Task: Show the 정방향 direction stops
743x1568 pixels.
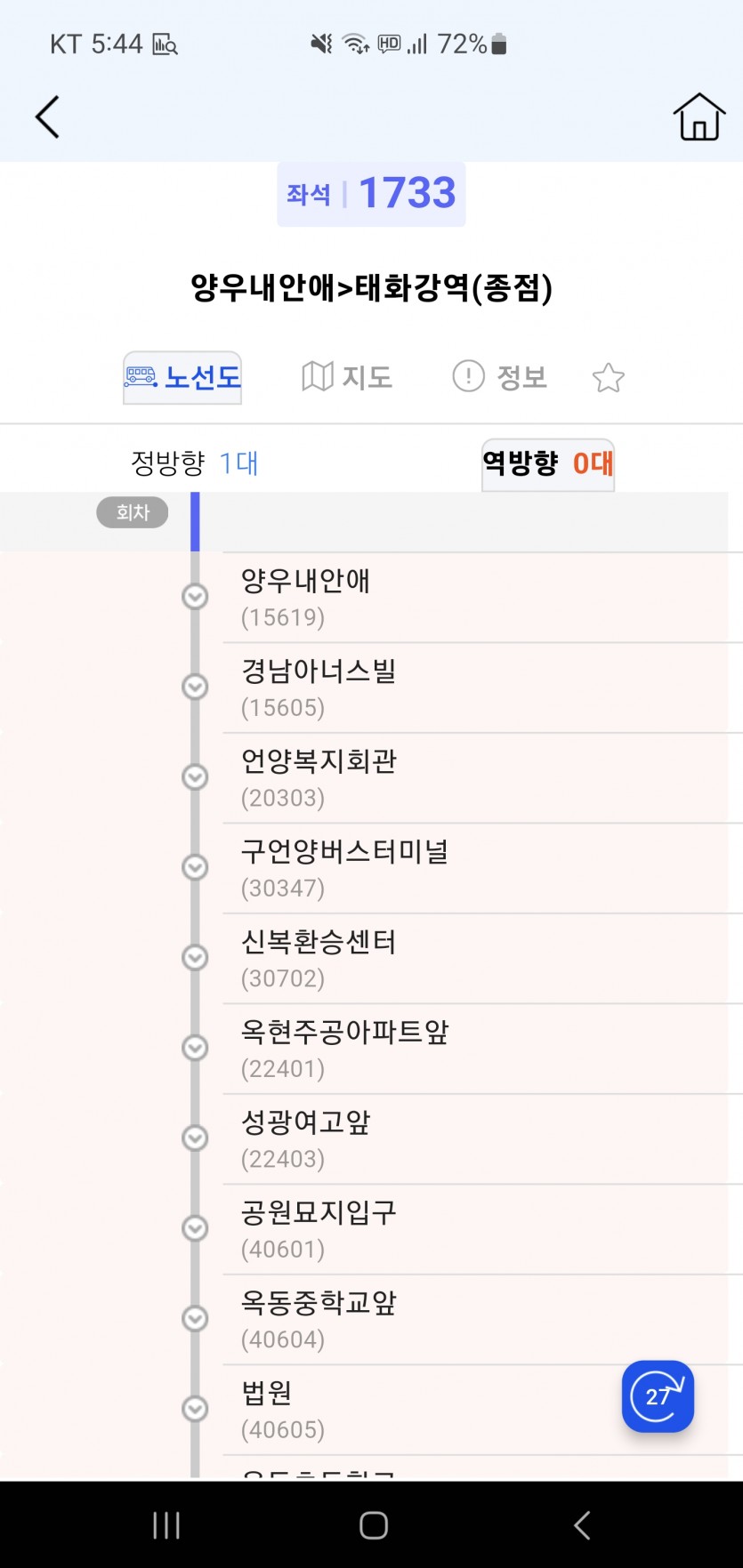Action: click(x=194, y=463)
